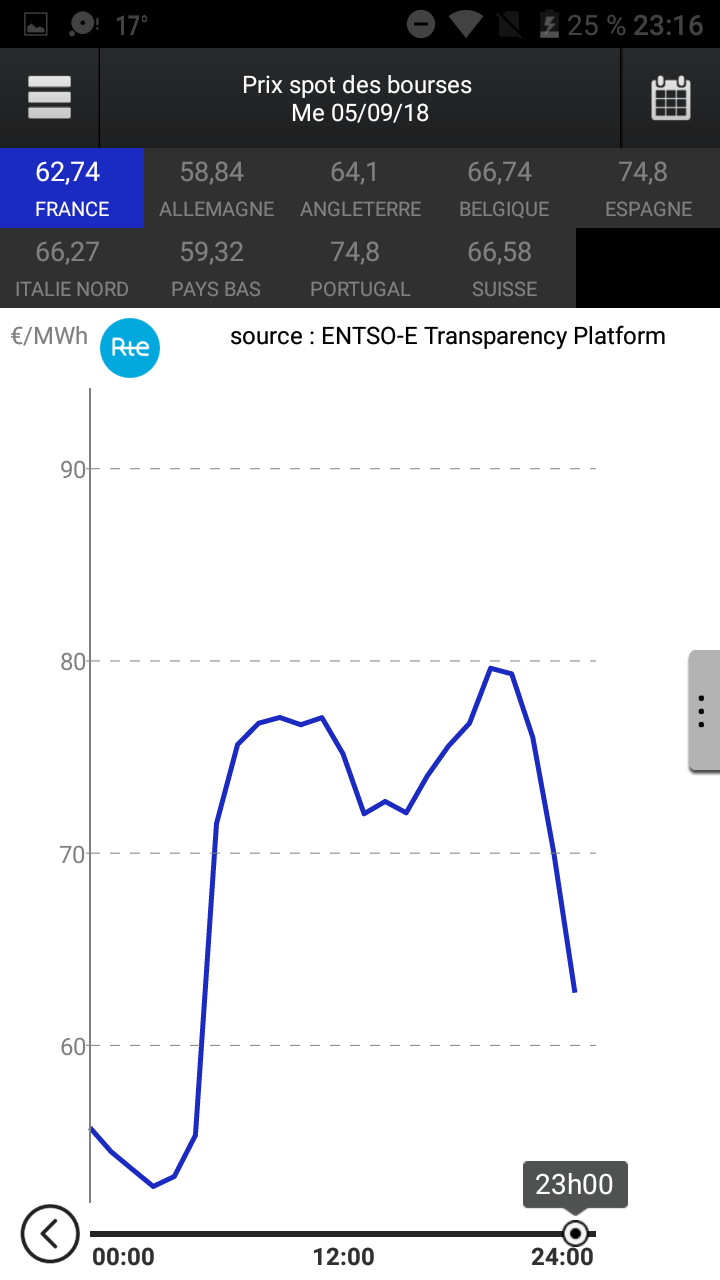Image resolution: width=720 pixels, height=1280 pixels.
Task: Go back with the circled arrow
Action: (x=49, y=1233)
